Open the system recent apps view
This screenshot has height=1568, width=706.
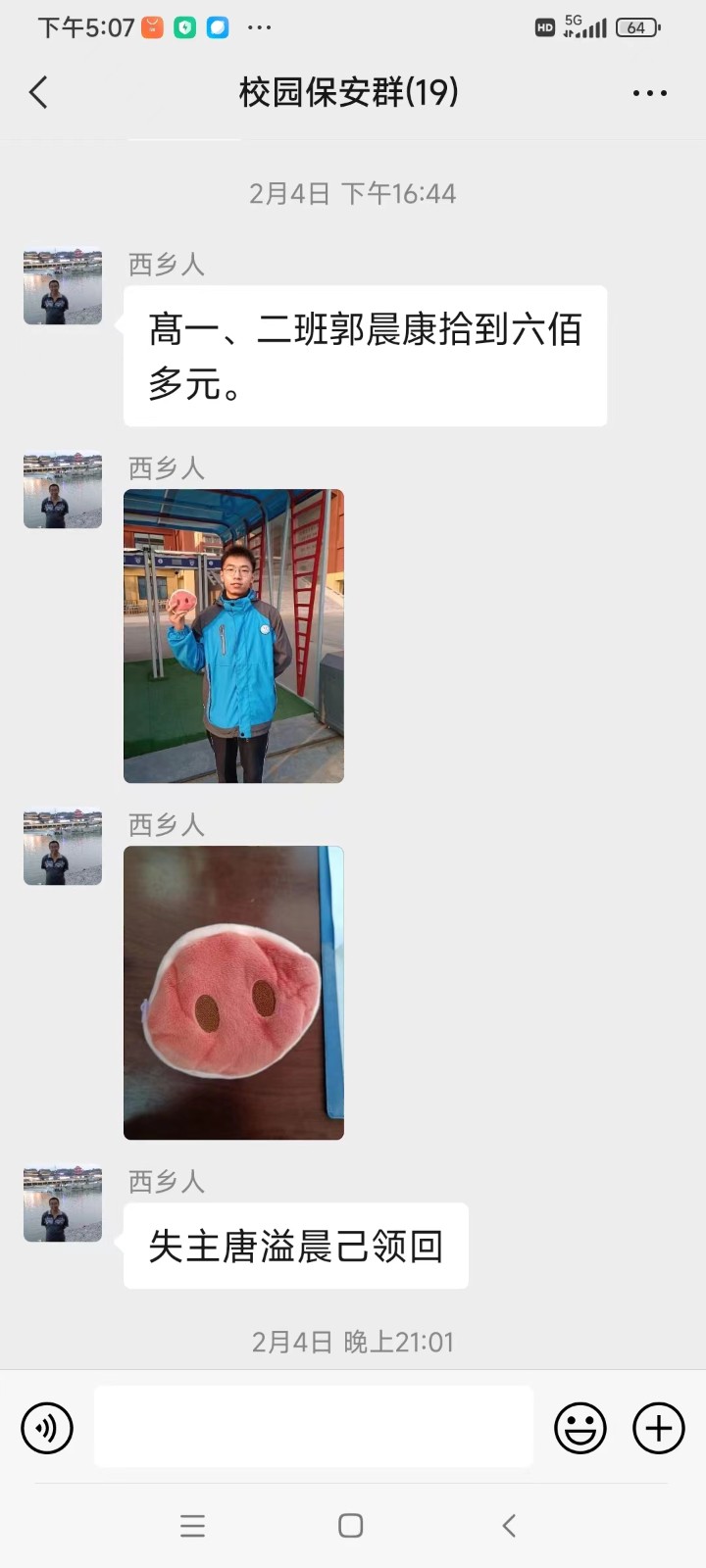[x=193, y=1525]
